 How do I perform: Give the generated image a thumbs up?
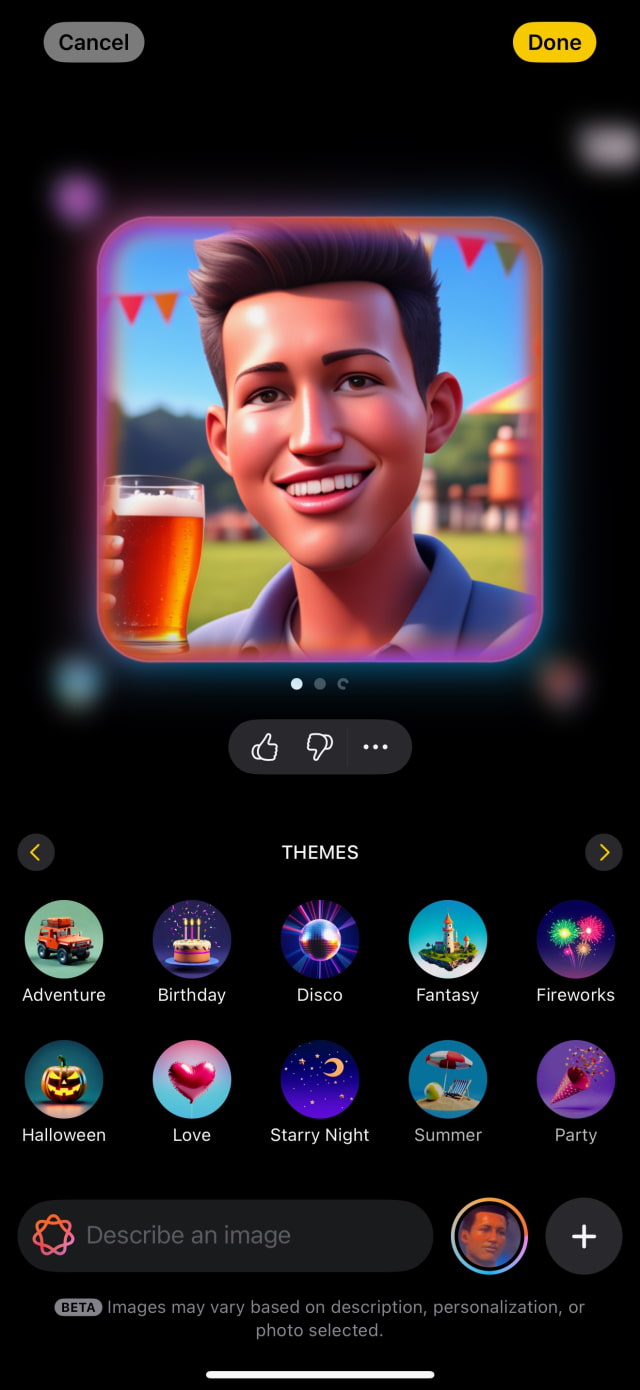point(265,747)
